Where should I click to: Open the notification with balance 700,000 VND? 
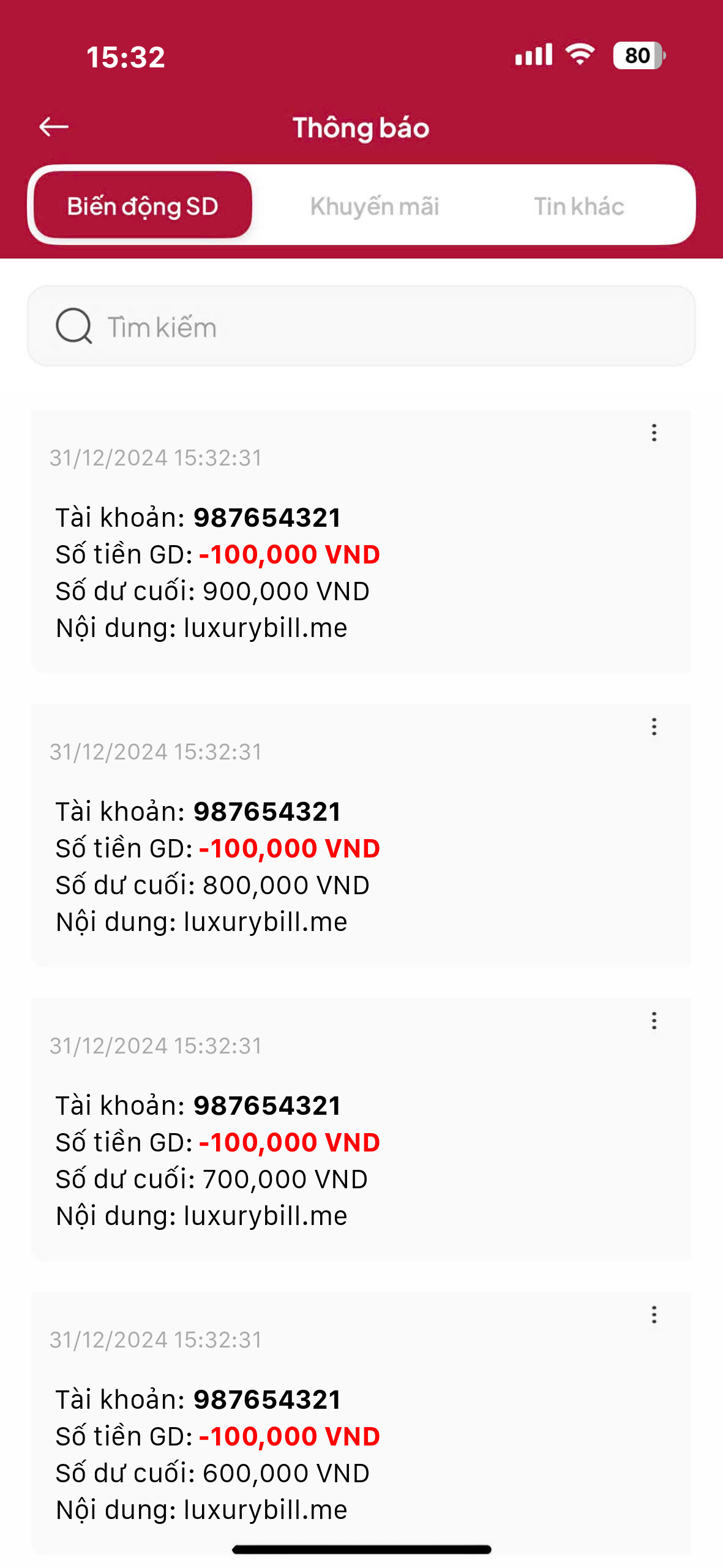pos(361,1161)
